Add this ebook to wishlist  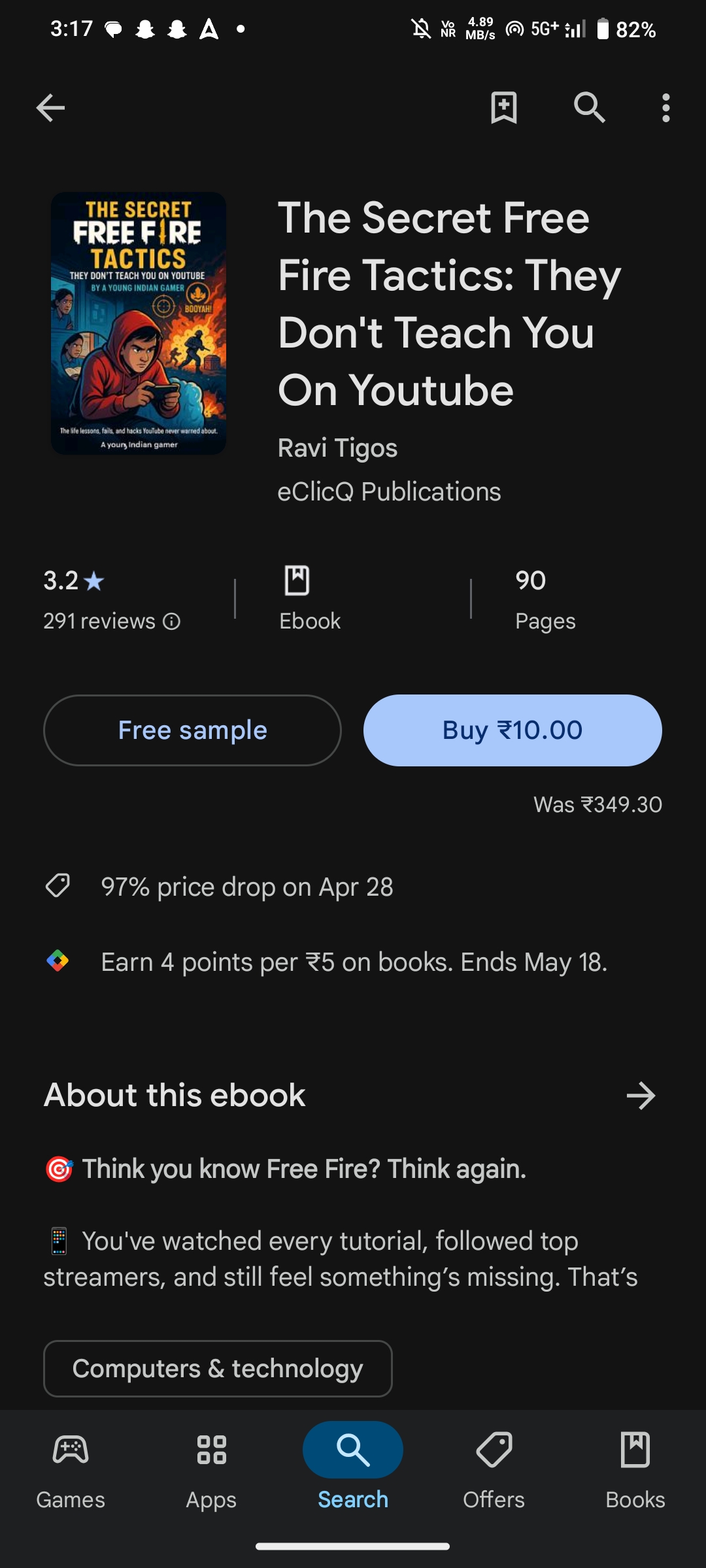[504, 108]
